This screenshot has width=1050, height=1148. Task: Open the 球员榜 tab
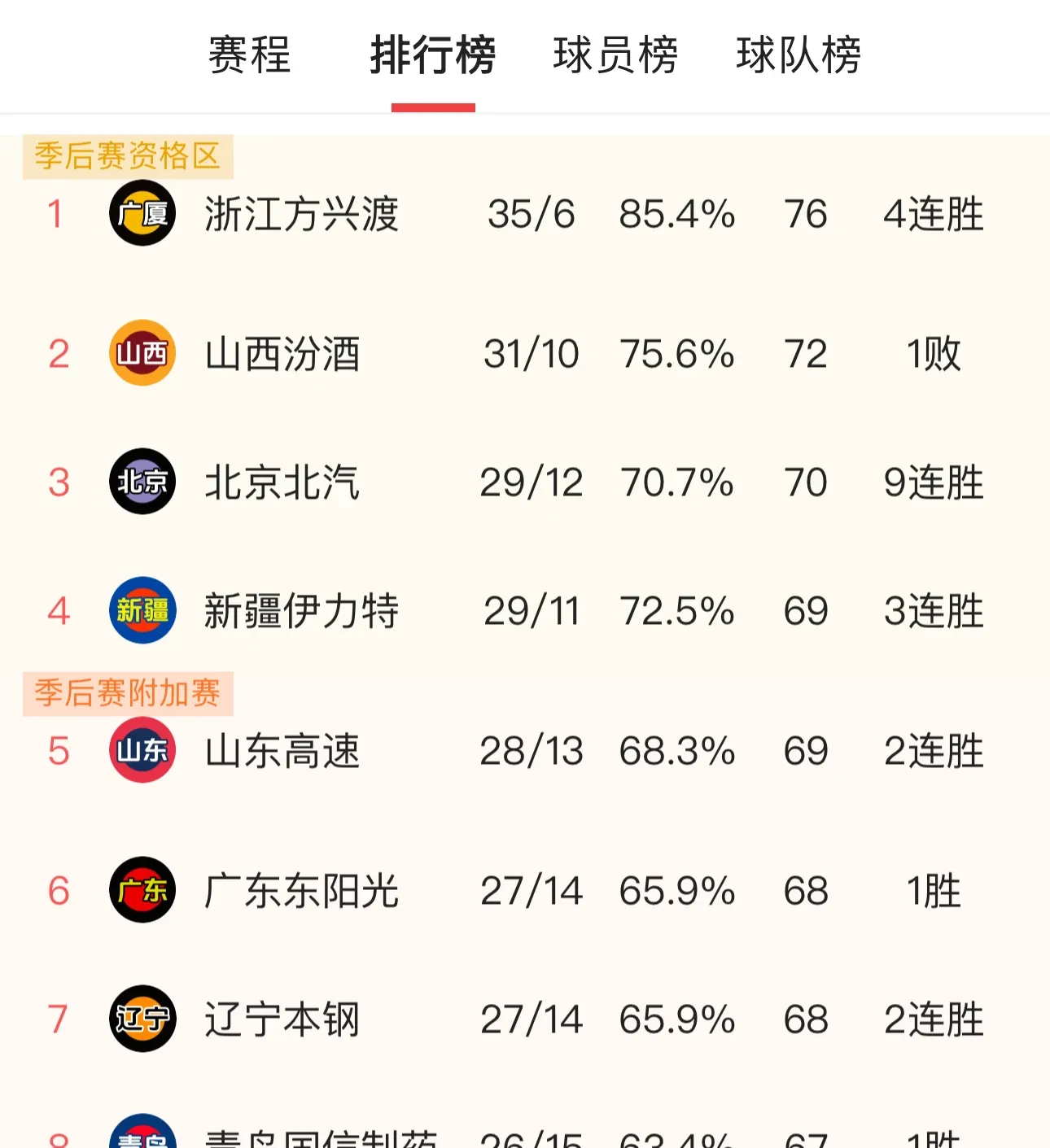(615, 55)
